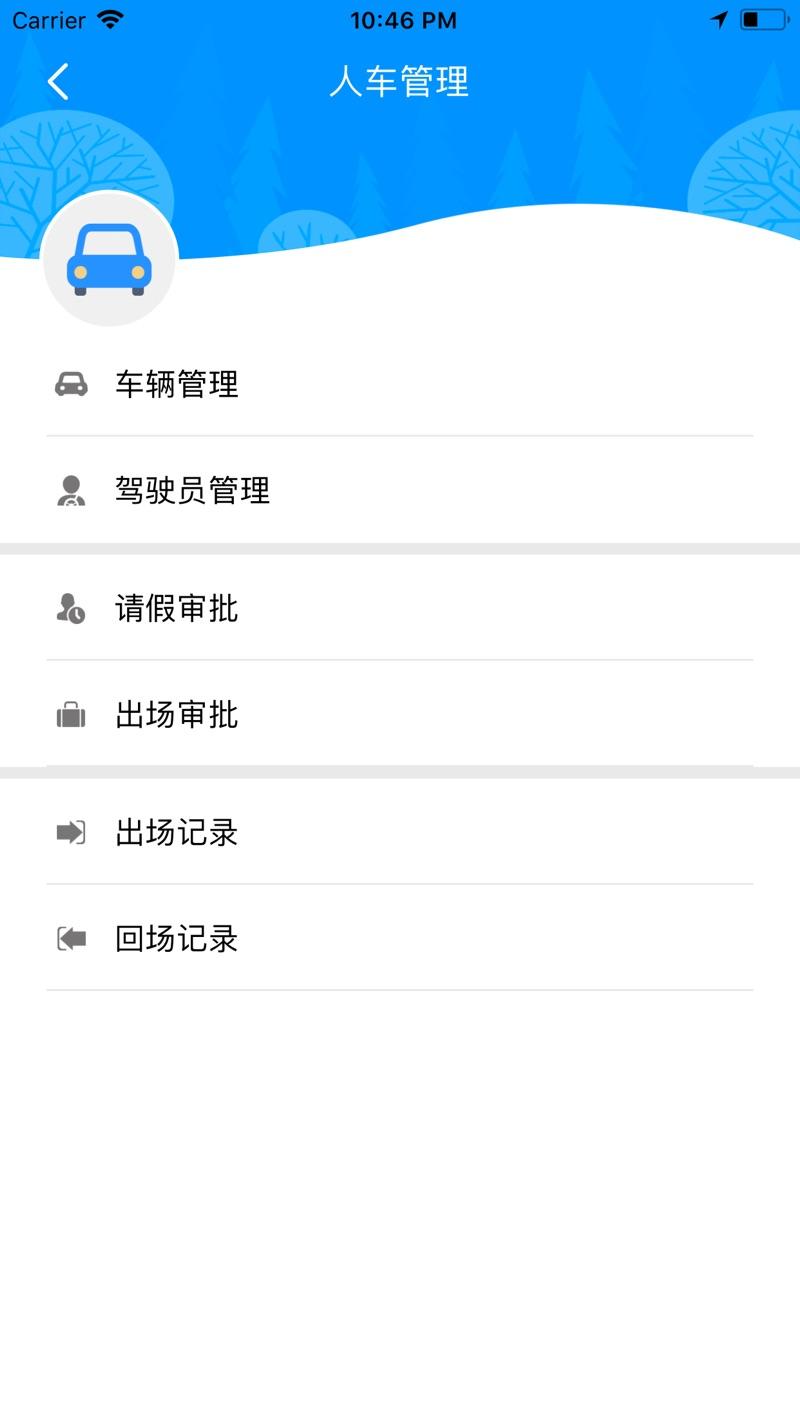Click the car icon beside 车辆管理
Viewport: 800px width, 1422px height.
coord(70,384)
